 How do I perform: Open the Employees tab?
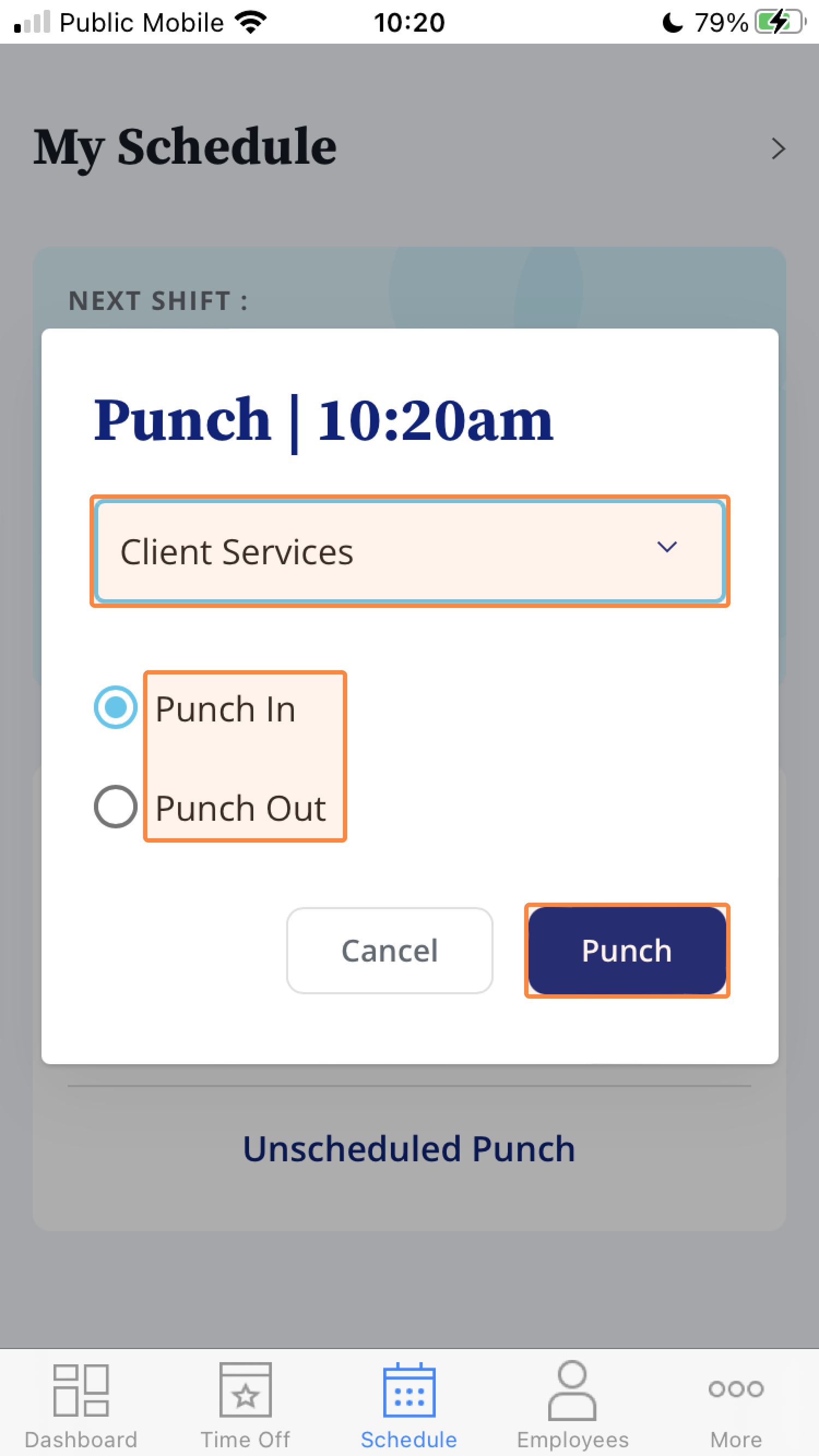coord(572,1406)
